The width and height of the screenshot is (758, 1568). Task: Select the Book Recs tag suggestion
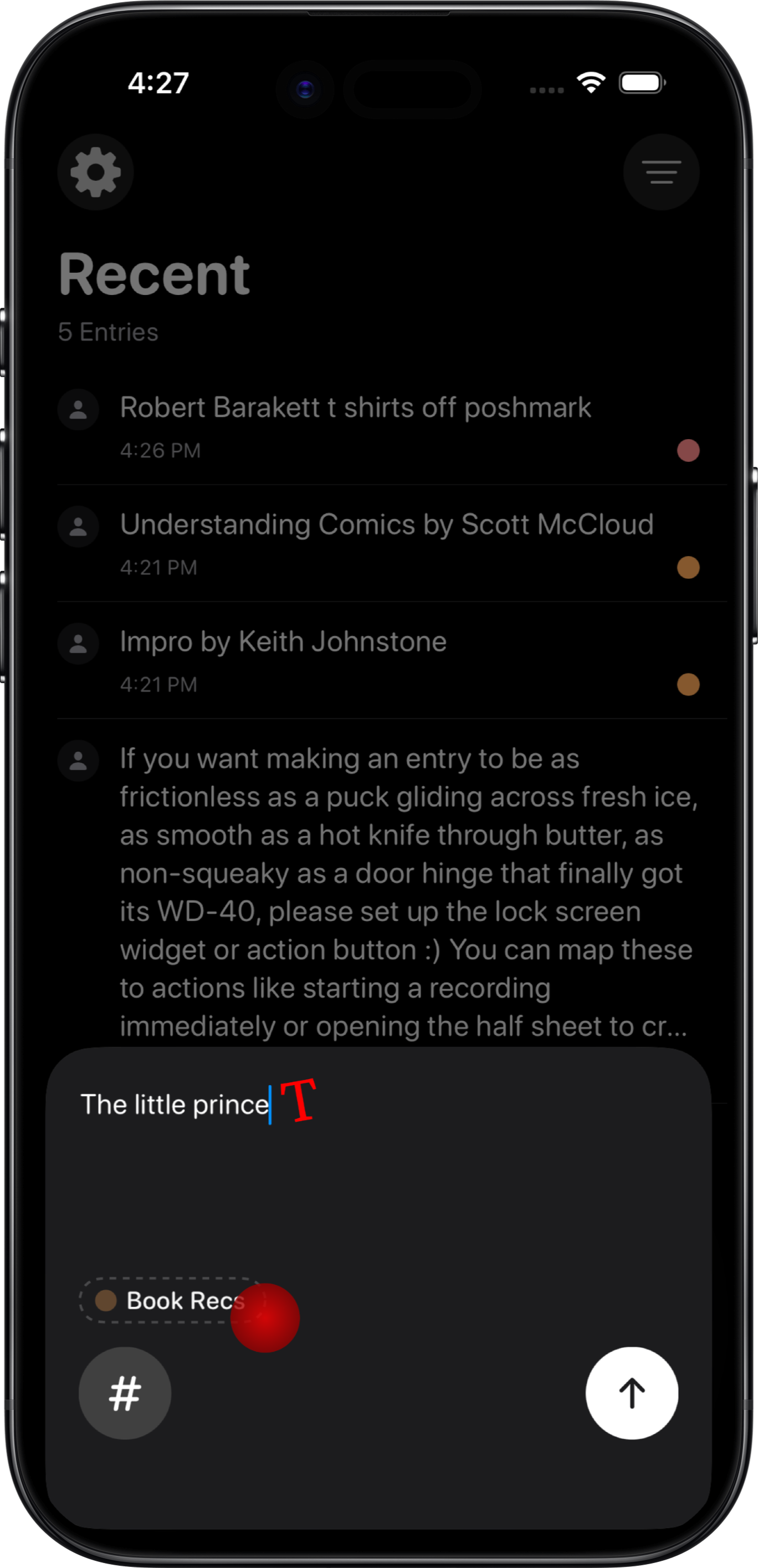coord(170,1301)
